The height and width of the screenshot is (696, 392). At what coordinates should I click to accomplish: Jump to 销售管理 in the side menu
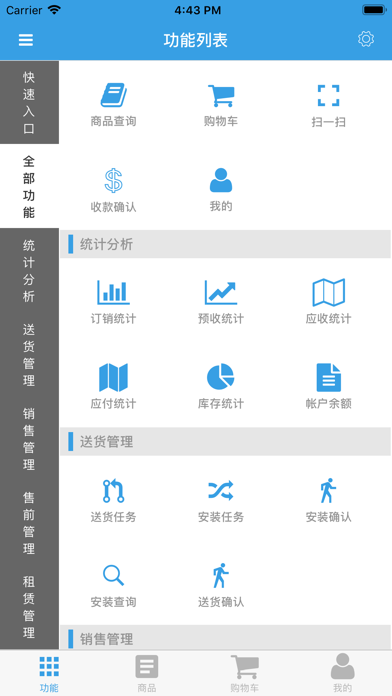click(29, 439)
